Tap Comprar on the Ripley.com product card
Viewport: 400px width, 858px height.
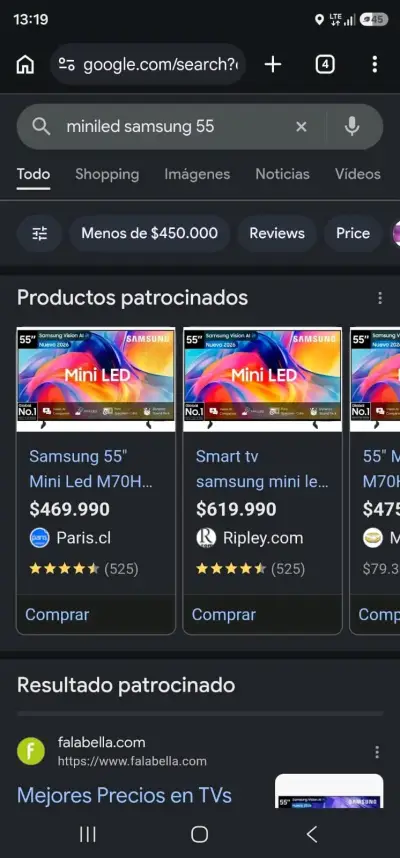point(223,614)
